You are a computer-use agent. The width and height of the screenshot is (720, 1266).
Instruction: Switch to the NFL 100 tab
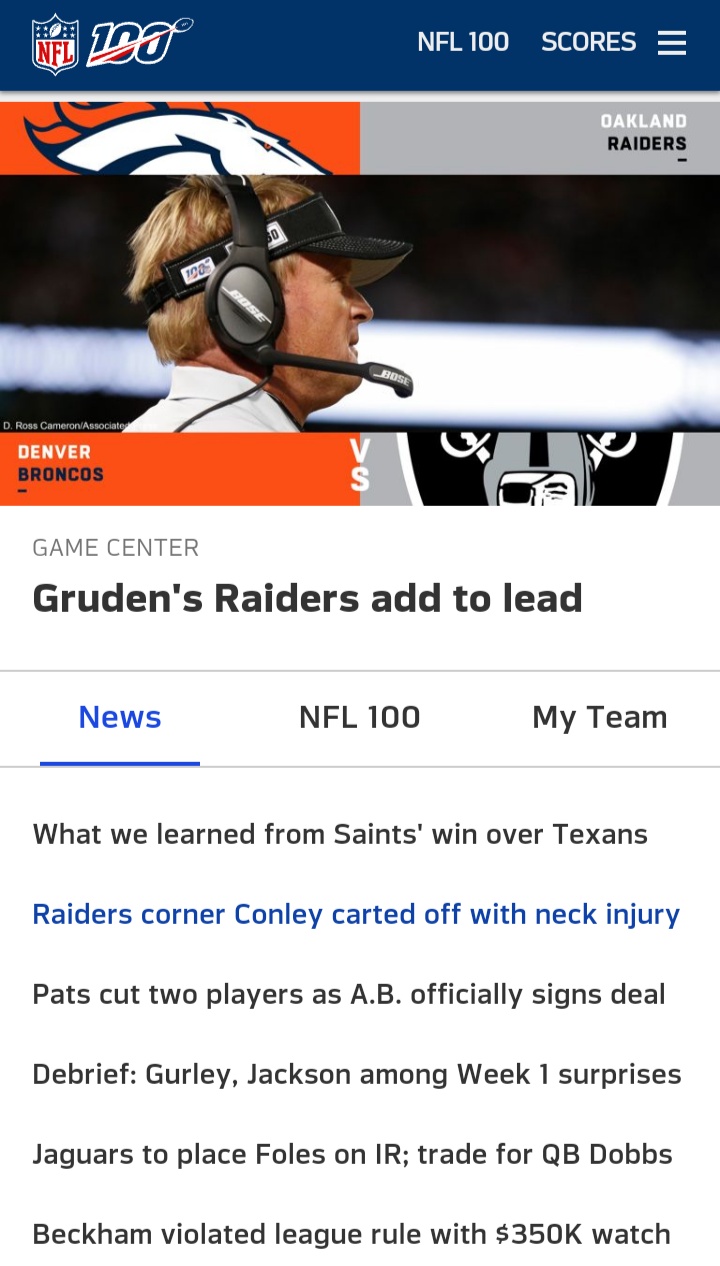(x=360, y=717)
